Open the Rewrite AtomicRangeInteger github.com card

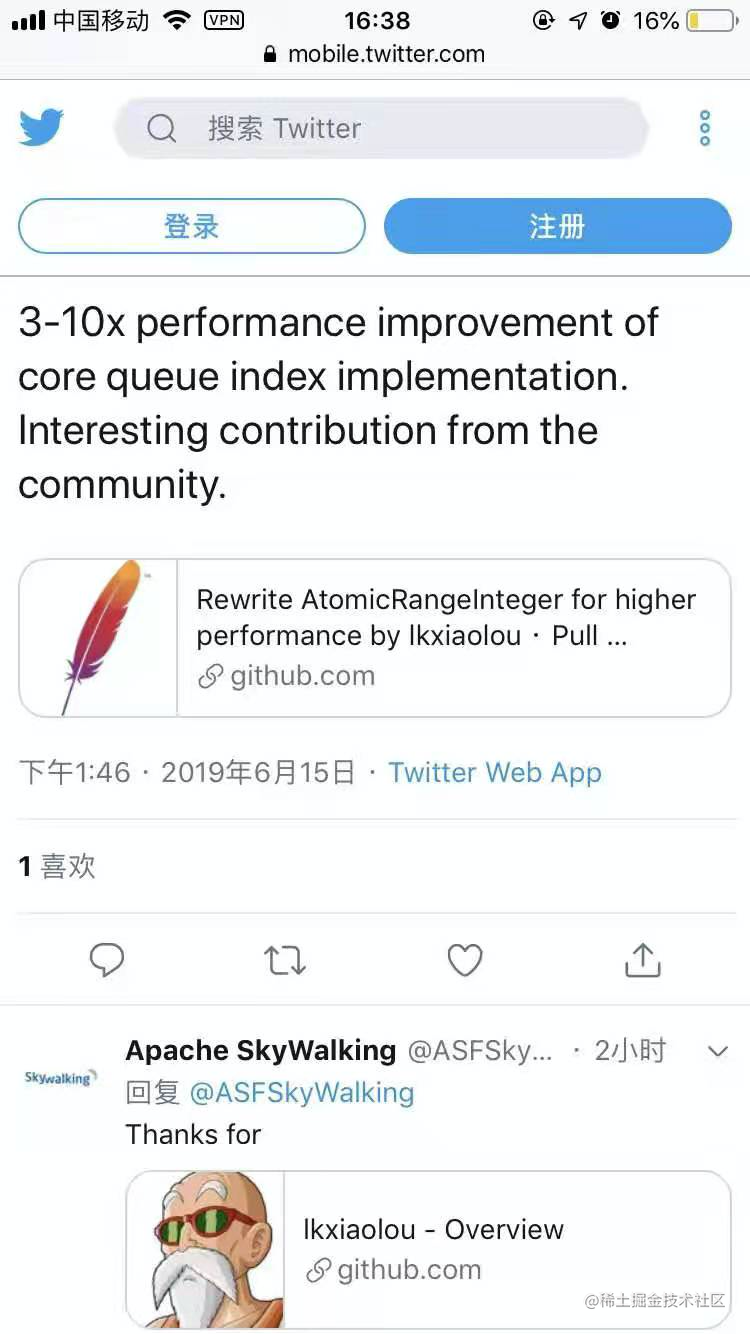pyautogui.click(x=375, y=638)
